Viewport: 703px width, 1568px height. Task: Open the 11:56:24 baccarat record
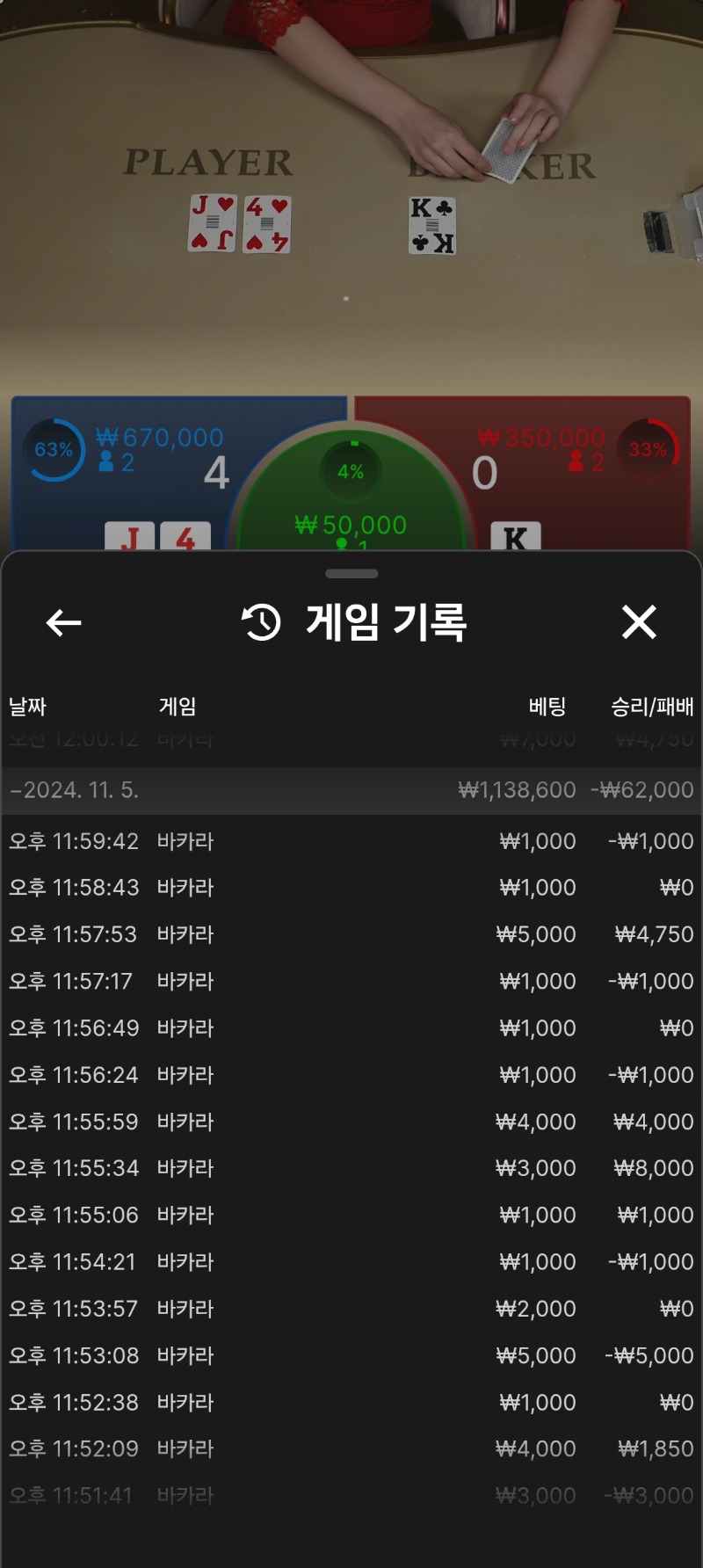click(351, 1075)
